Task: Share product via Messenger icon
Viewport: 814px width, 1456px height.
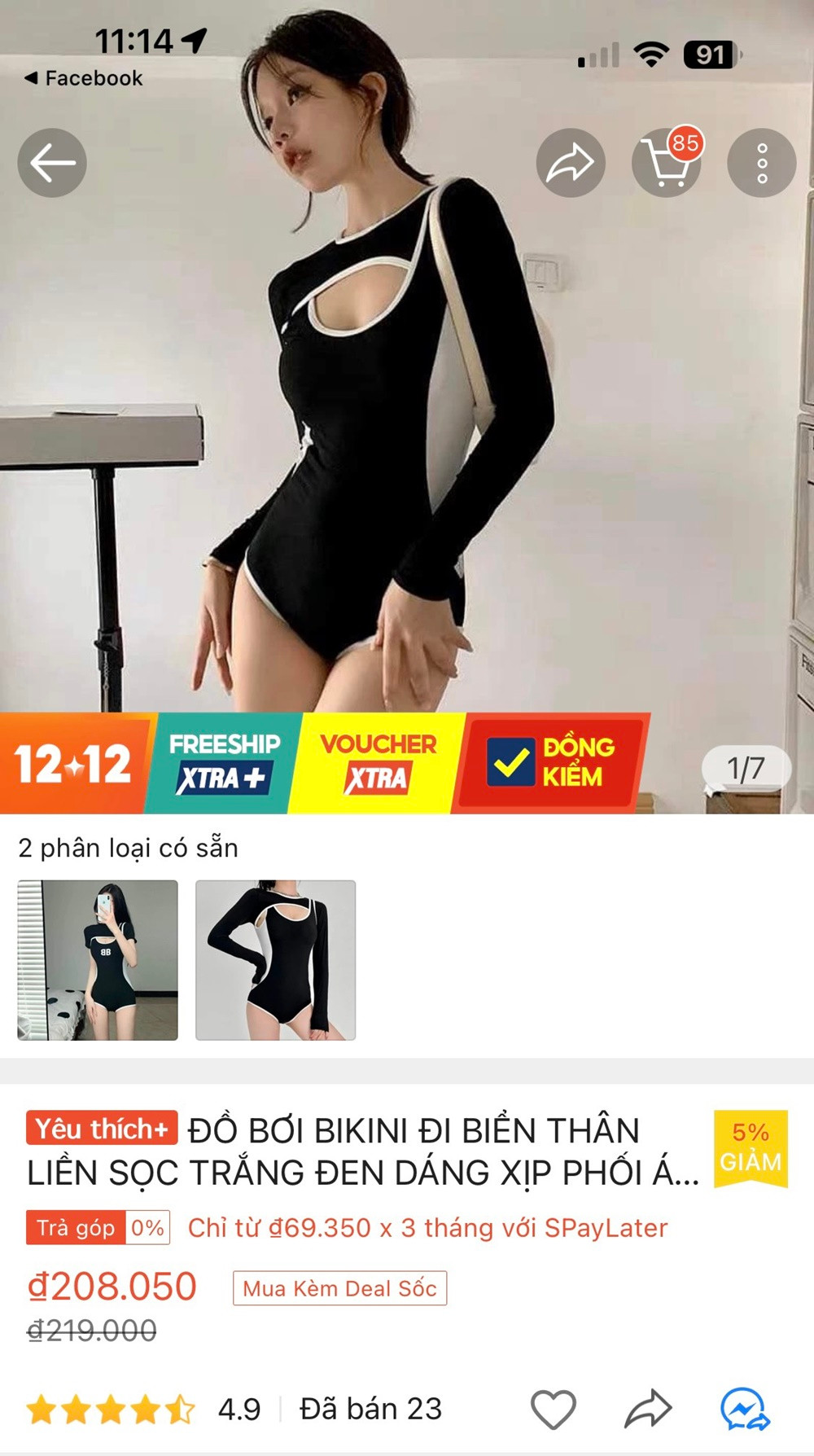Action: point(745,1409)
